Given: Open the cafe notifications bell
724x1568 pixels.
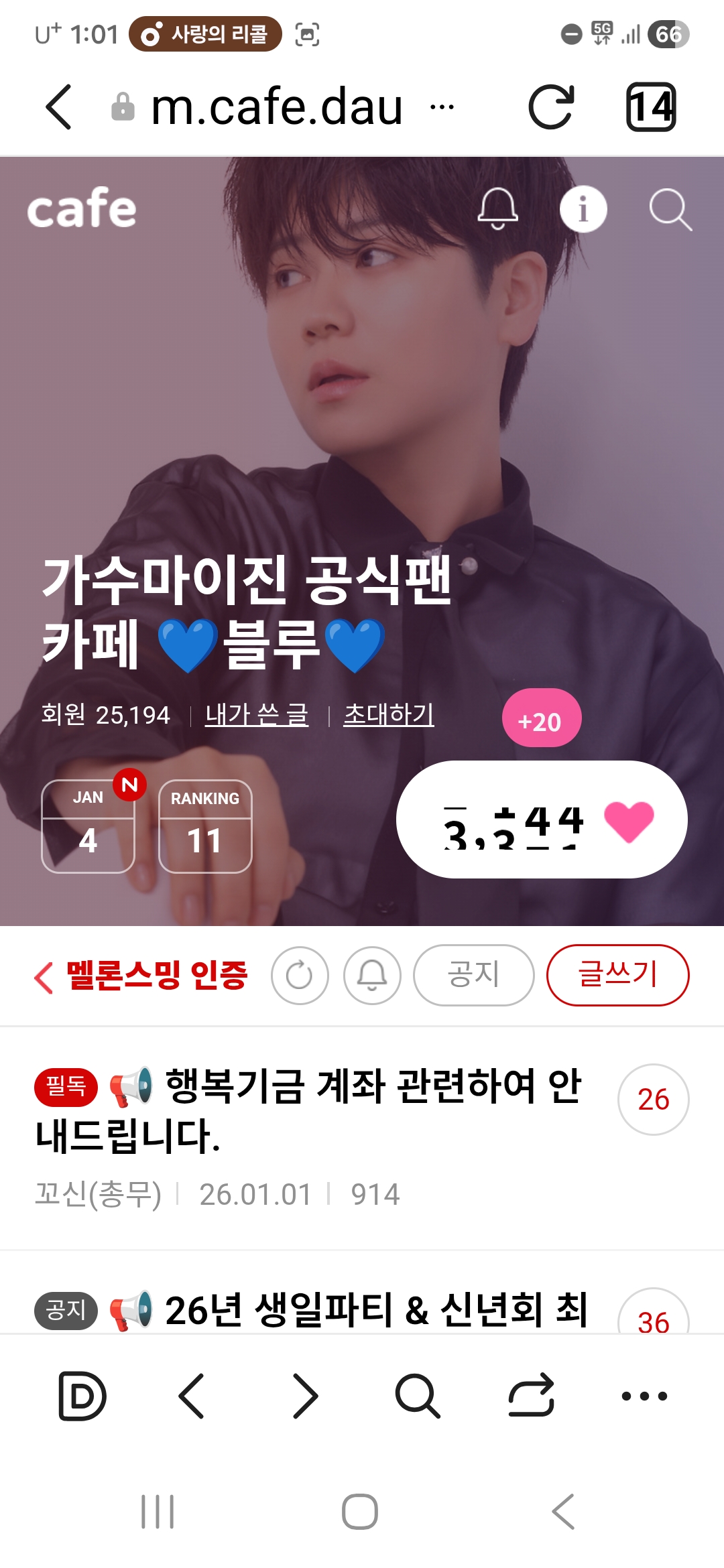Looking at the screenshot, I should [x=497, y=208].
